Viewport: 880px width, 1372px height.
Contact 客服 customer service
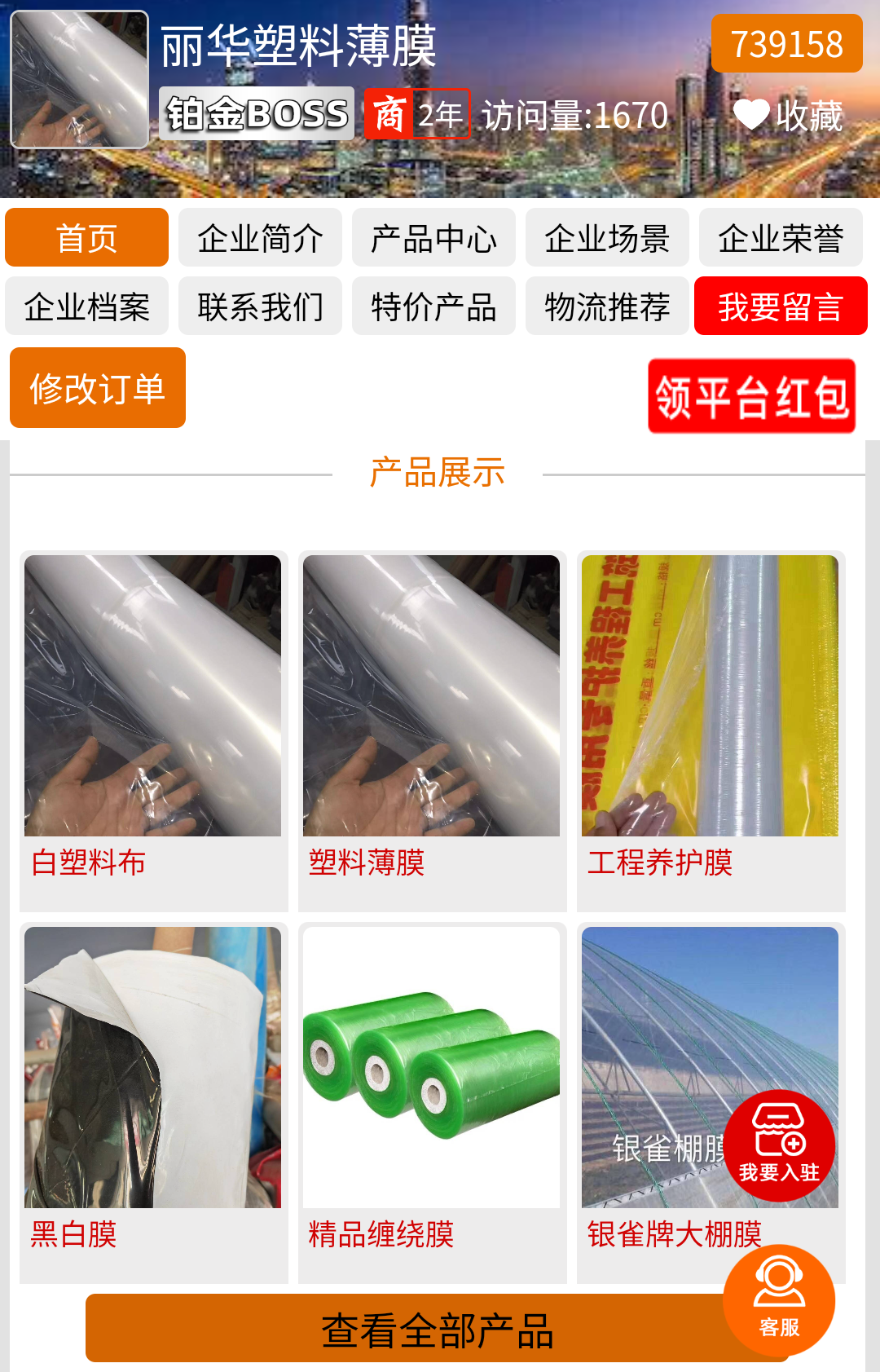click(779, 1299)
